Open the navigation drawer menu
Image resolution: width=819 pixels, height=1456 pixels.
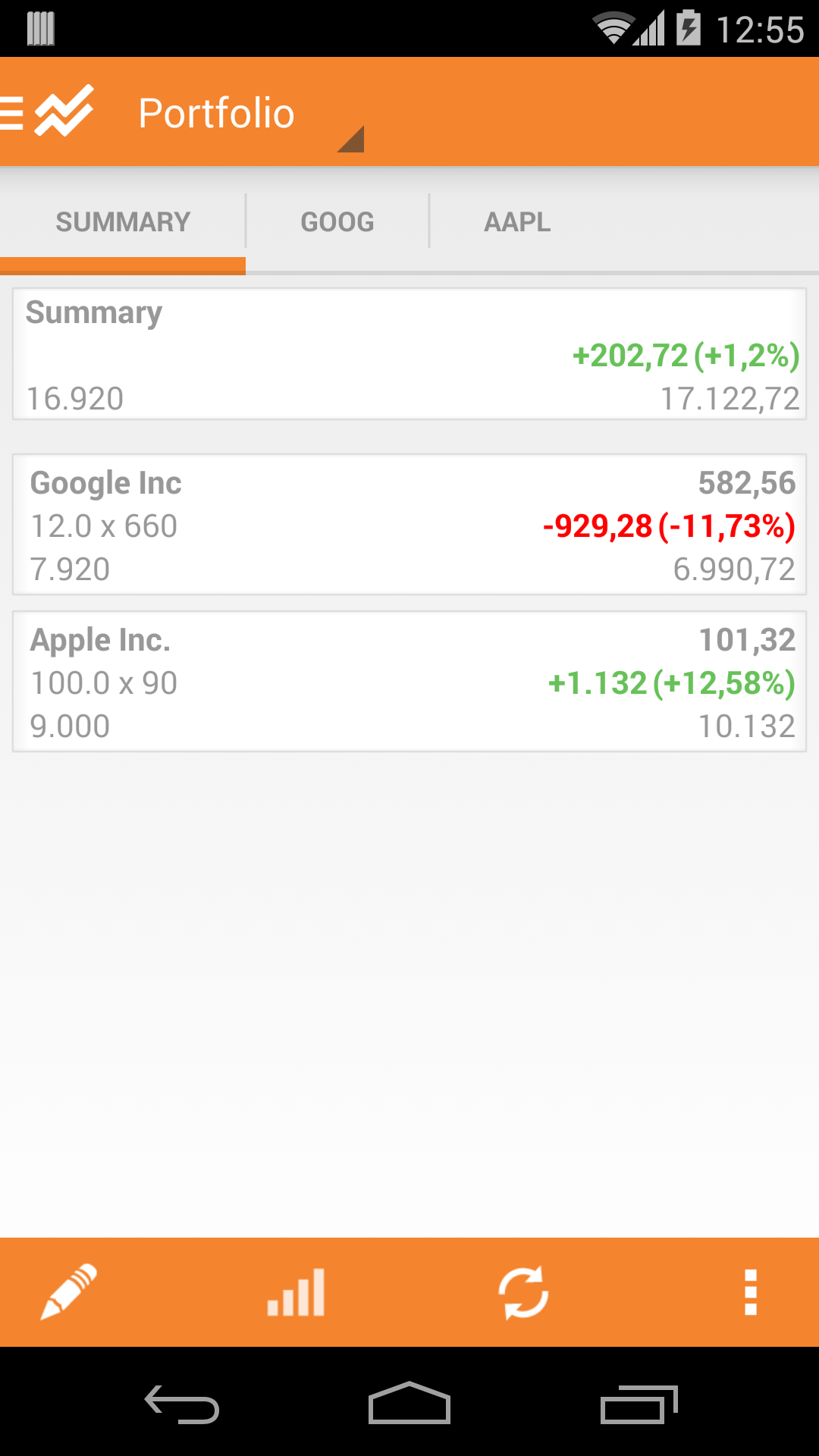click(47, 112)
